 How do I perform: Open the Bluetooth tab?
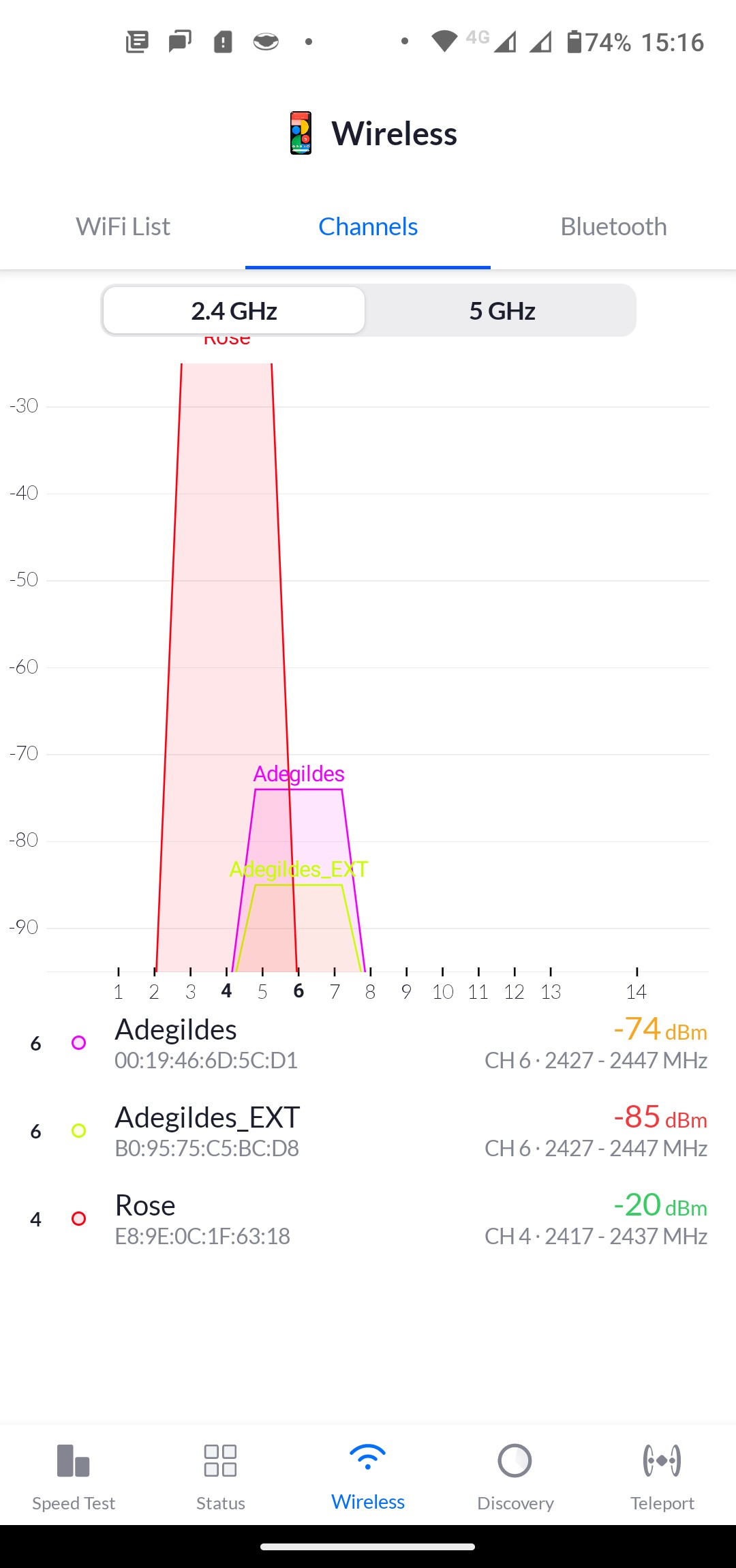pos(613,227)
